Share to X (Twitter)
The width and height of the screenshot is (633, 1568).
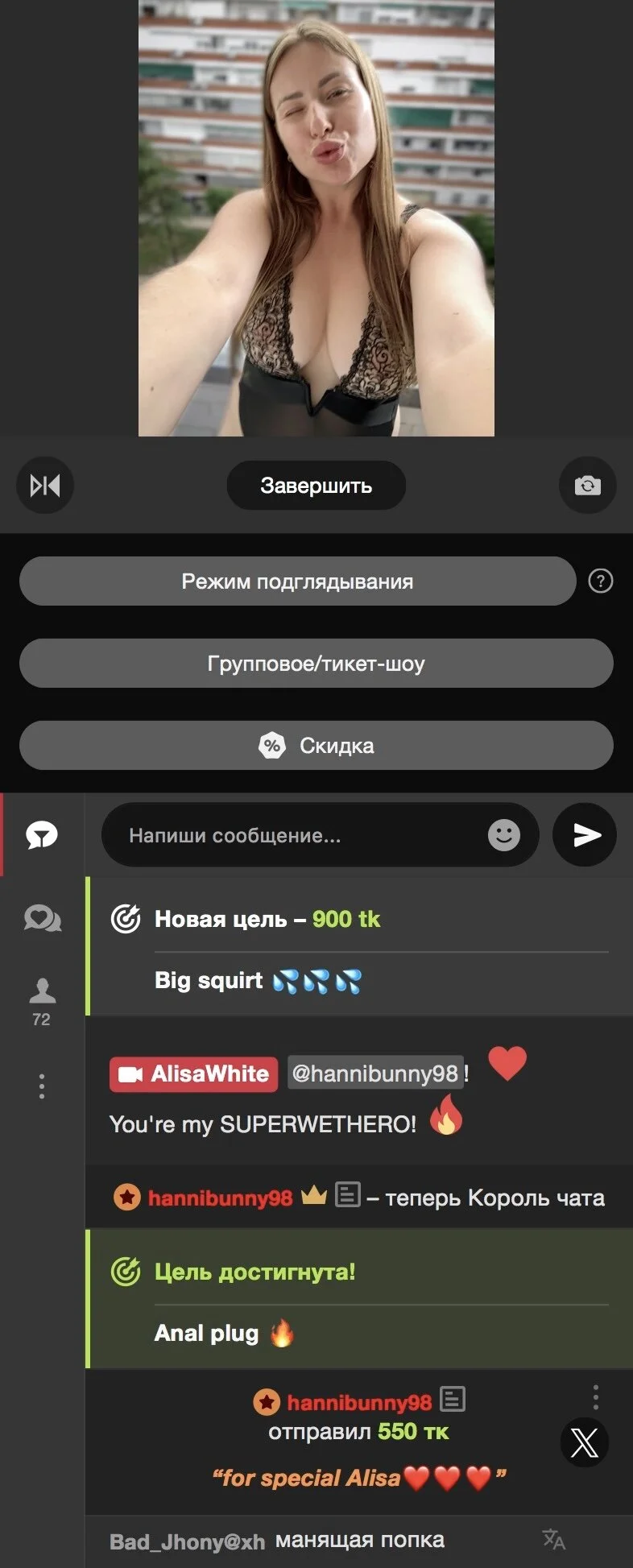pyautogui.click(x=584, y=1442)
